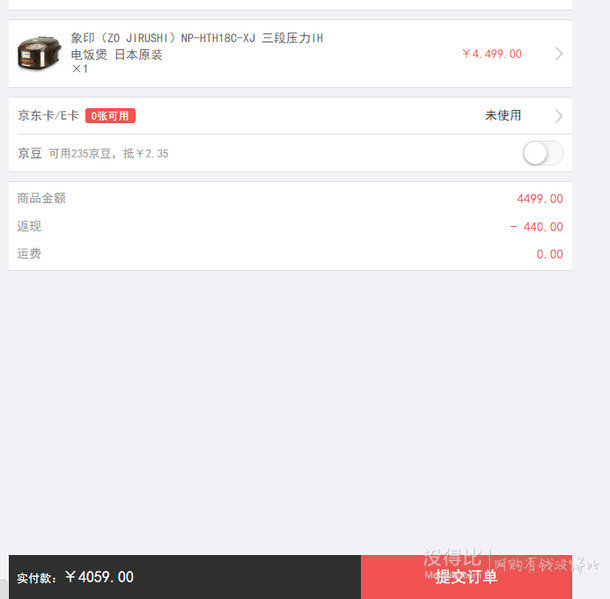Open the 京东卡/E卡 selection row
This screenshot has width=610, height=599.
click(290, 116)
